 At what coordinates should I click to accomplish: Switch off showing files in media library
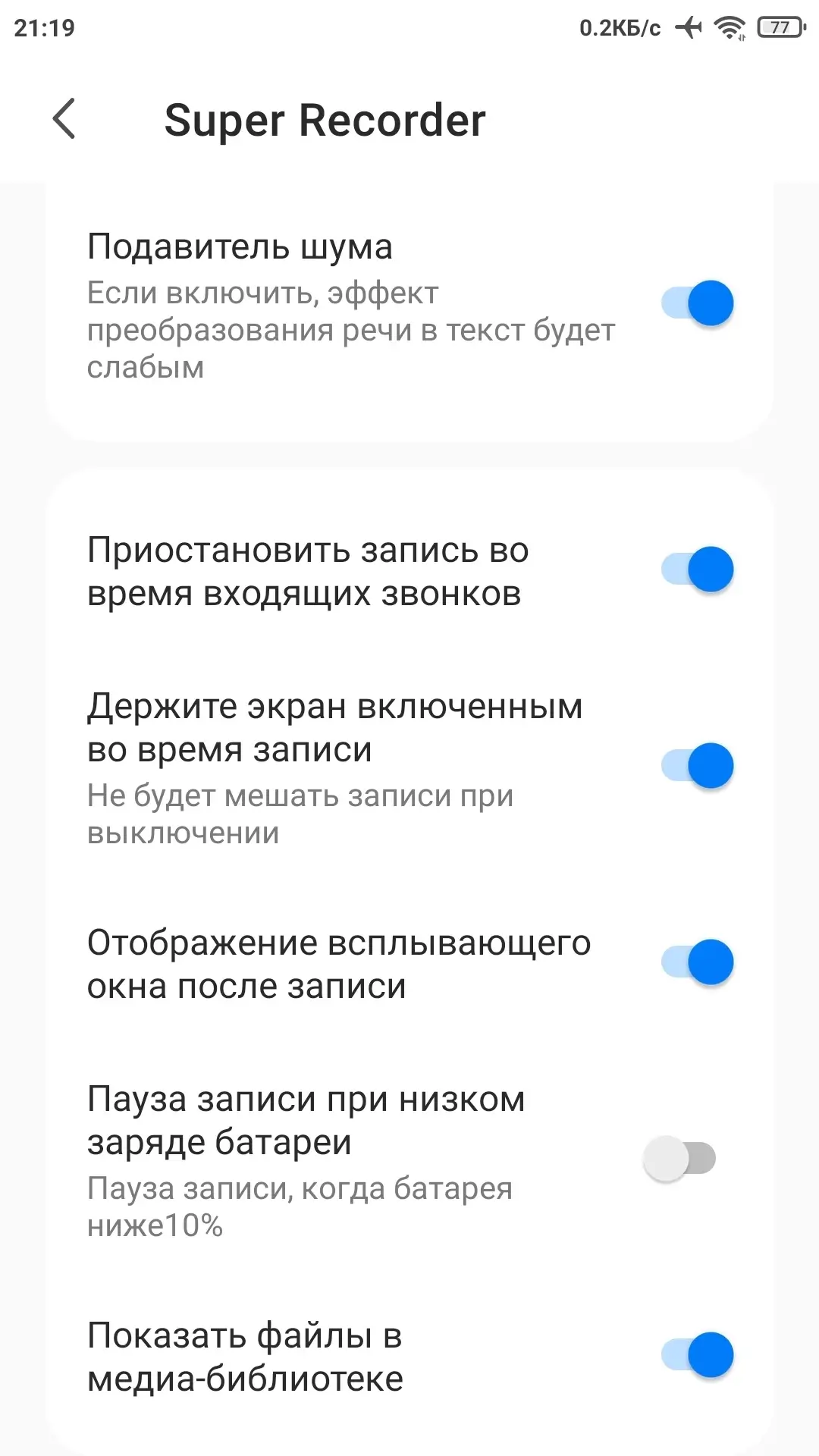coord(698,1354)
